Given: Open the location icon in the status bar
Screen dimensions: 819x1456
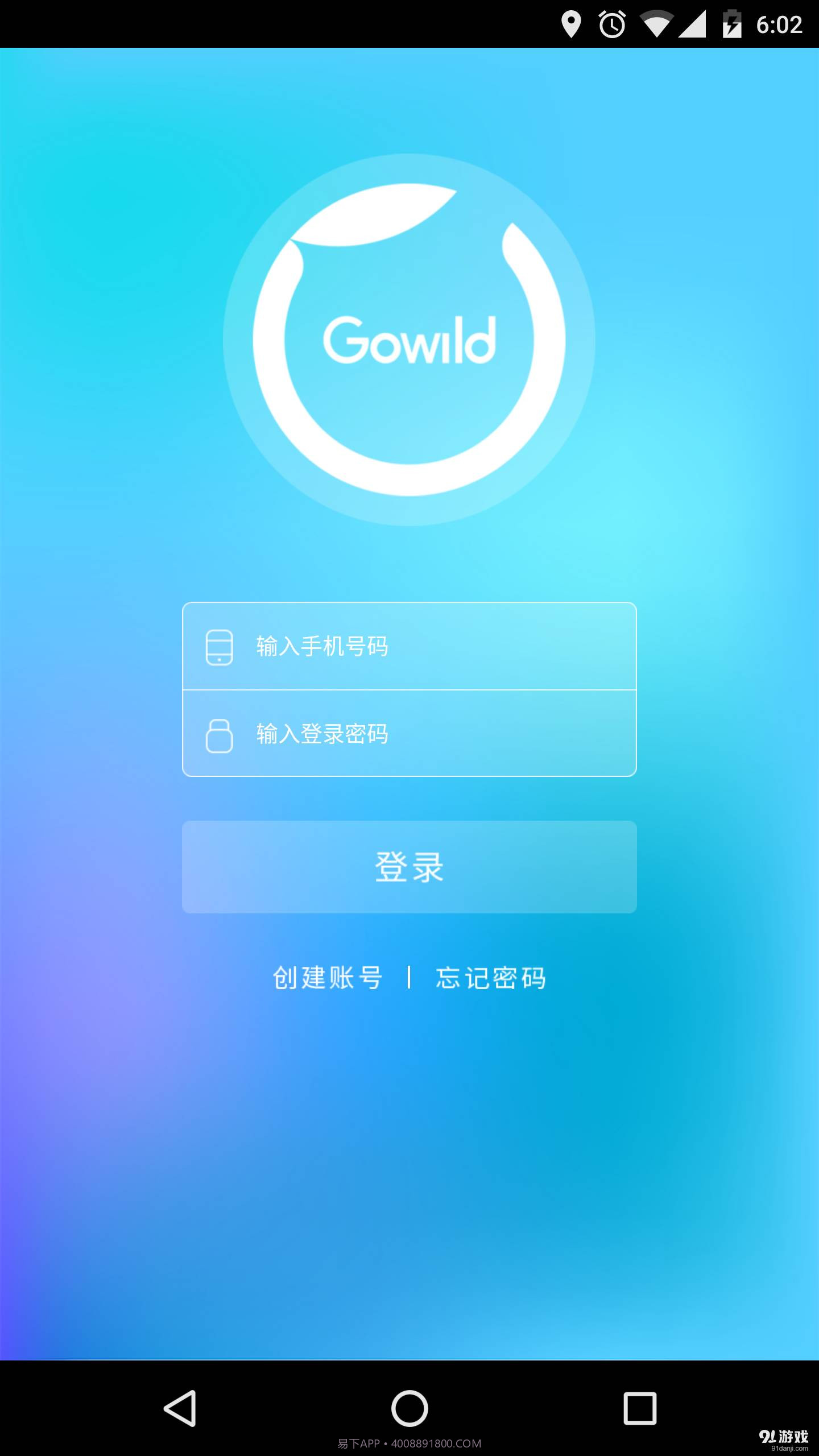Looking at the screenshot, I should coord(571,23).
